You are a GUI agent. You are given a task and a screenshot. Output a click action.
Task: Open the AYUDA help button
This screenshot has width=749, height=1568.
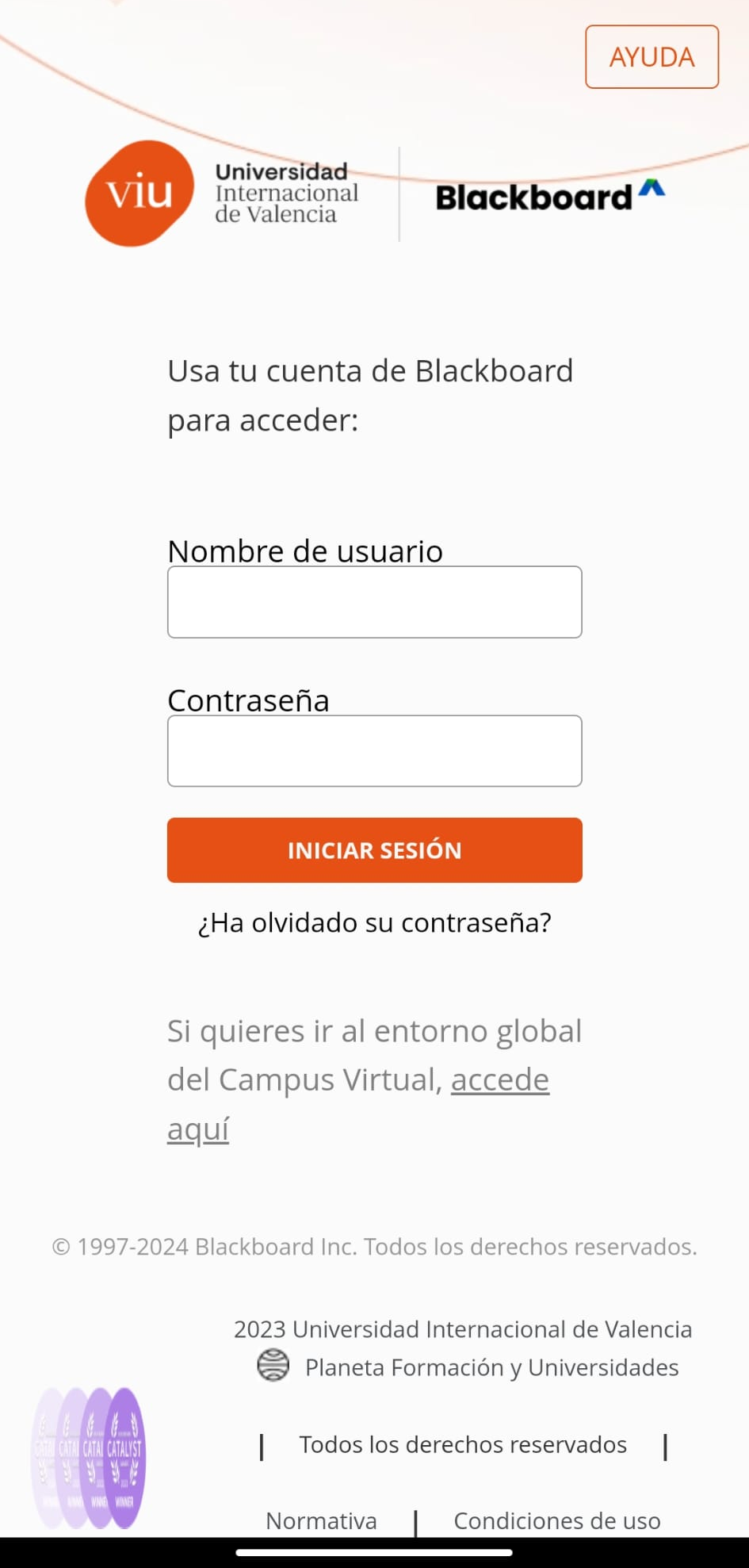(652, 57)
